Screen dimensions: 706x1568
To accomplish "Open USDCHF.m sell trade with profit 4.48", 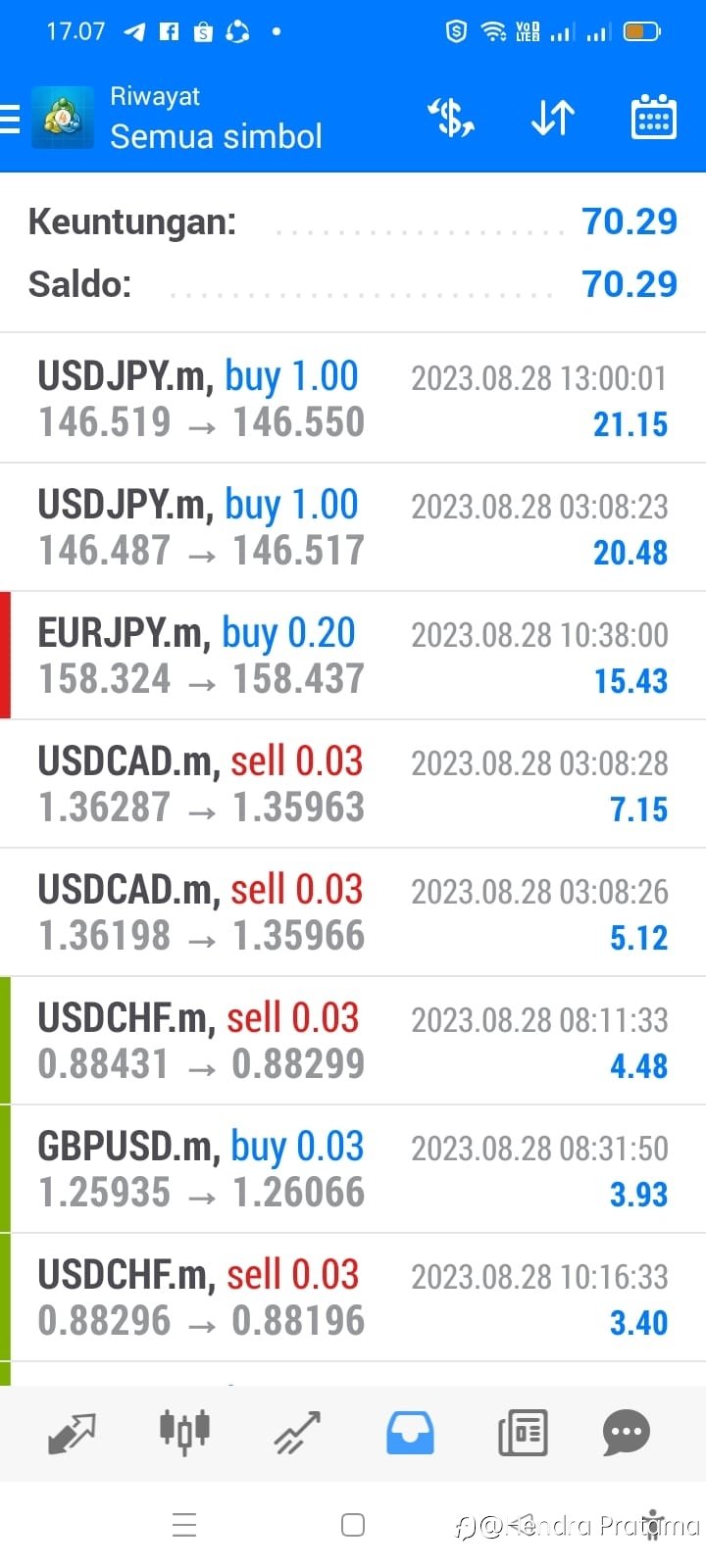I will (353, 1041).
